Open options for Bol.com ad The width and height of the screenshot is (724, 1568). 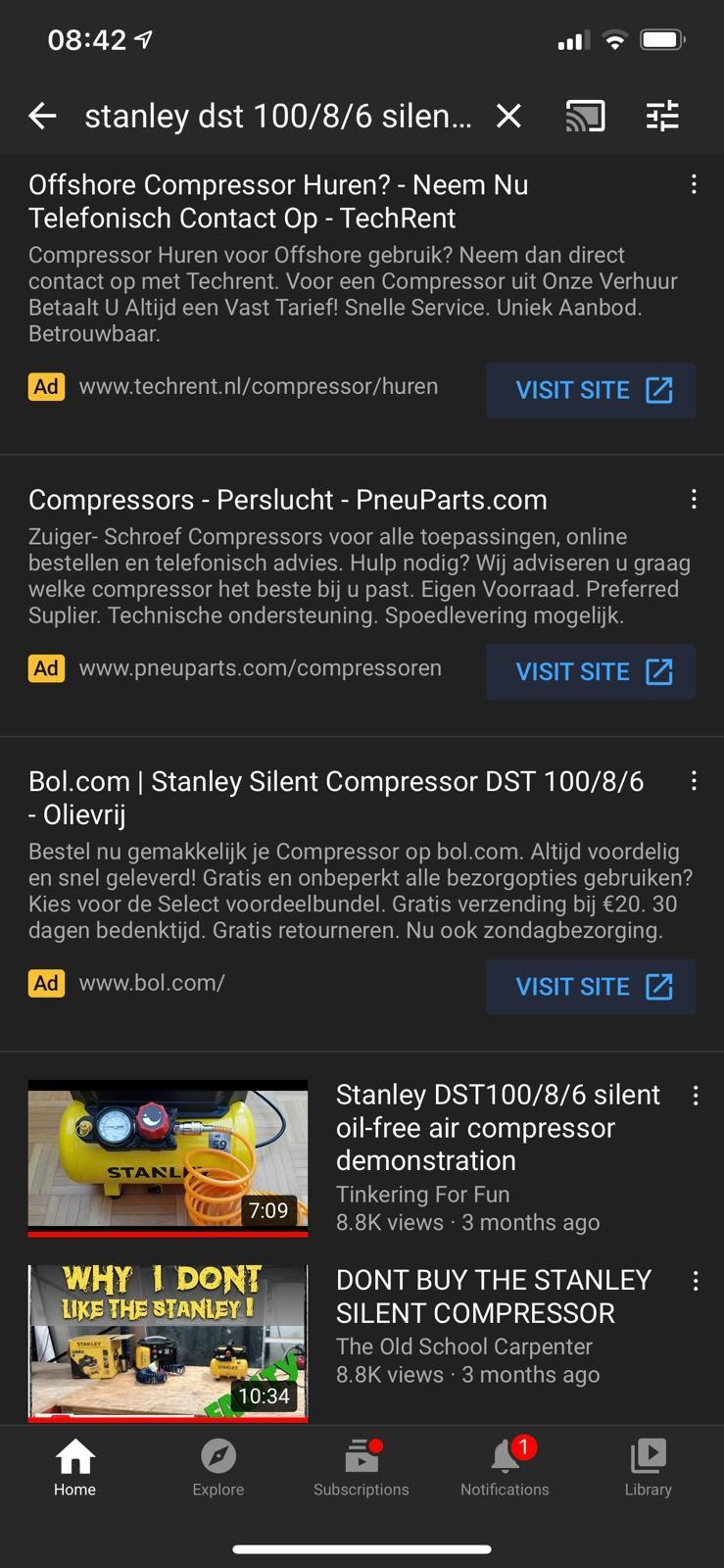coord(694,781)
